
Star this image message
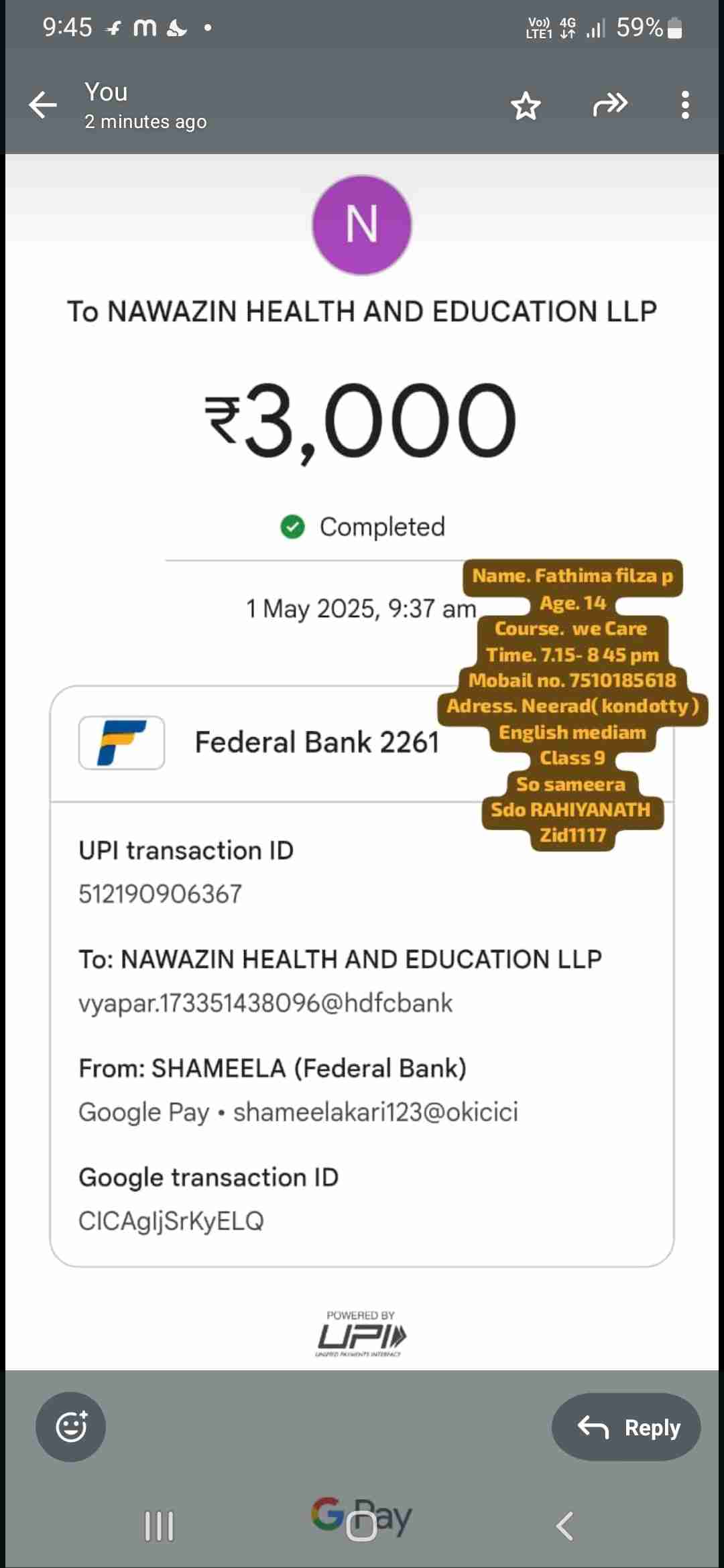click(x=526, y=106)
